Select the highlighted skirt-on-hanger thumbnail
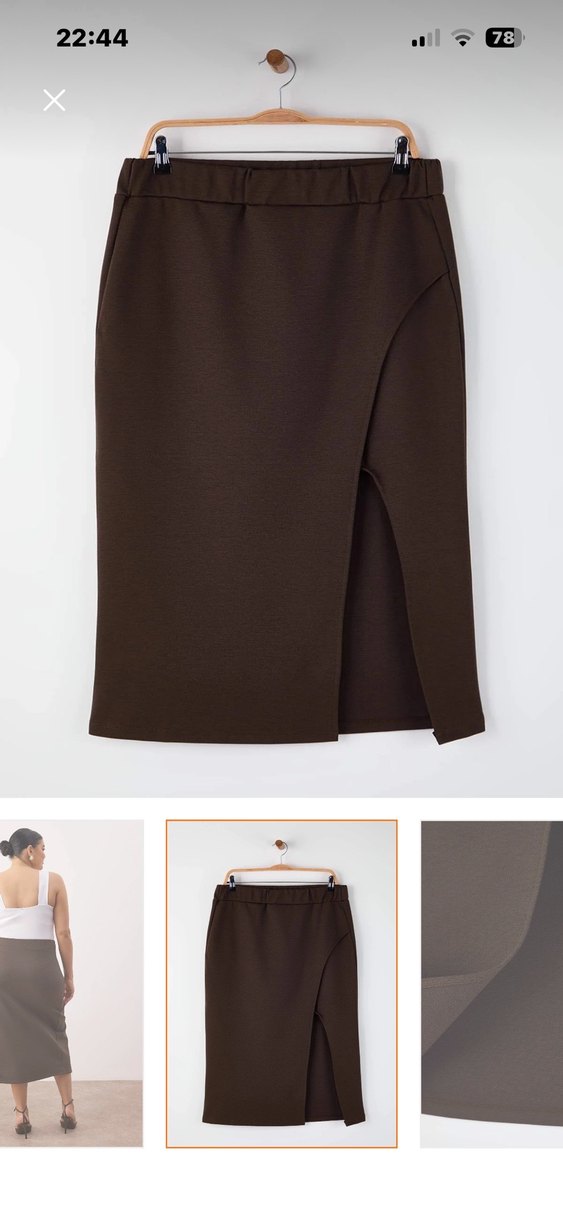This screenshot has height=1219, width=563. click(x=281, y=983)
